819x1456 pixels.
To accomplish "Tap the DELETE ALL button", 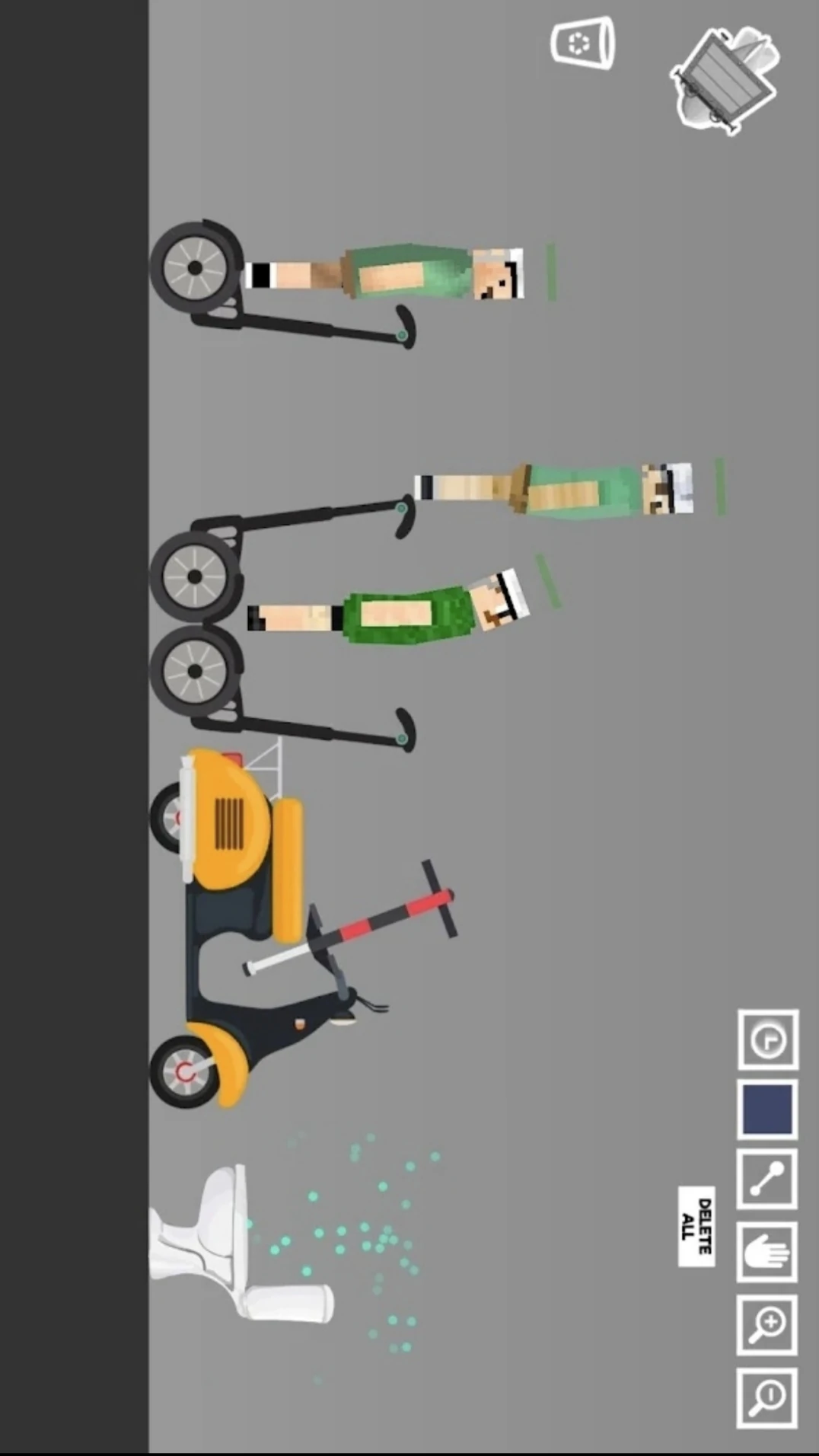I will pos(696,1226).
